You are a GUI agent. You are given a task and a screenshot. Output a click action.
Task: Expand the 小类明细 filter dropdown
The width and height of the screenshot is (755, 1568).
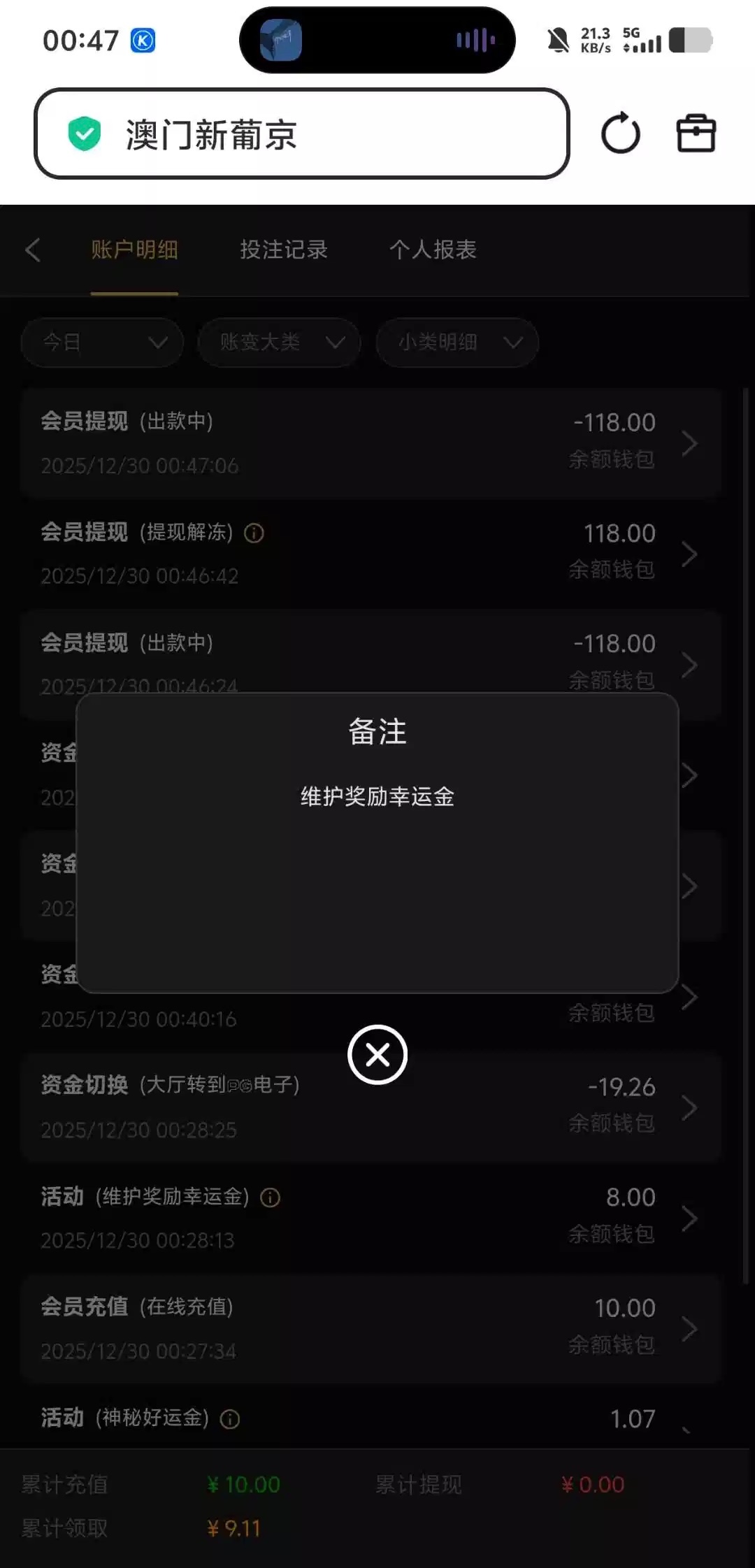pyautogui.click(x=457, y=343)
